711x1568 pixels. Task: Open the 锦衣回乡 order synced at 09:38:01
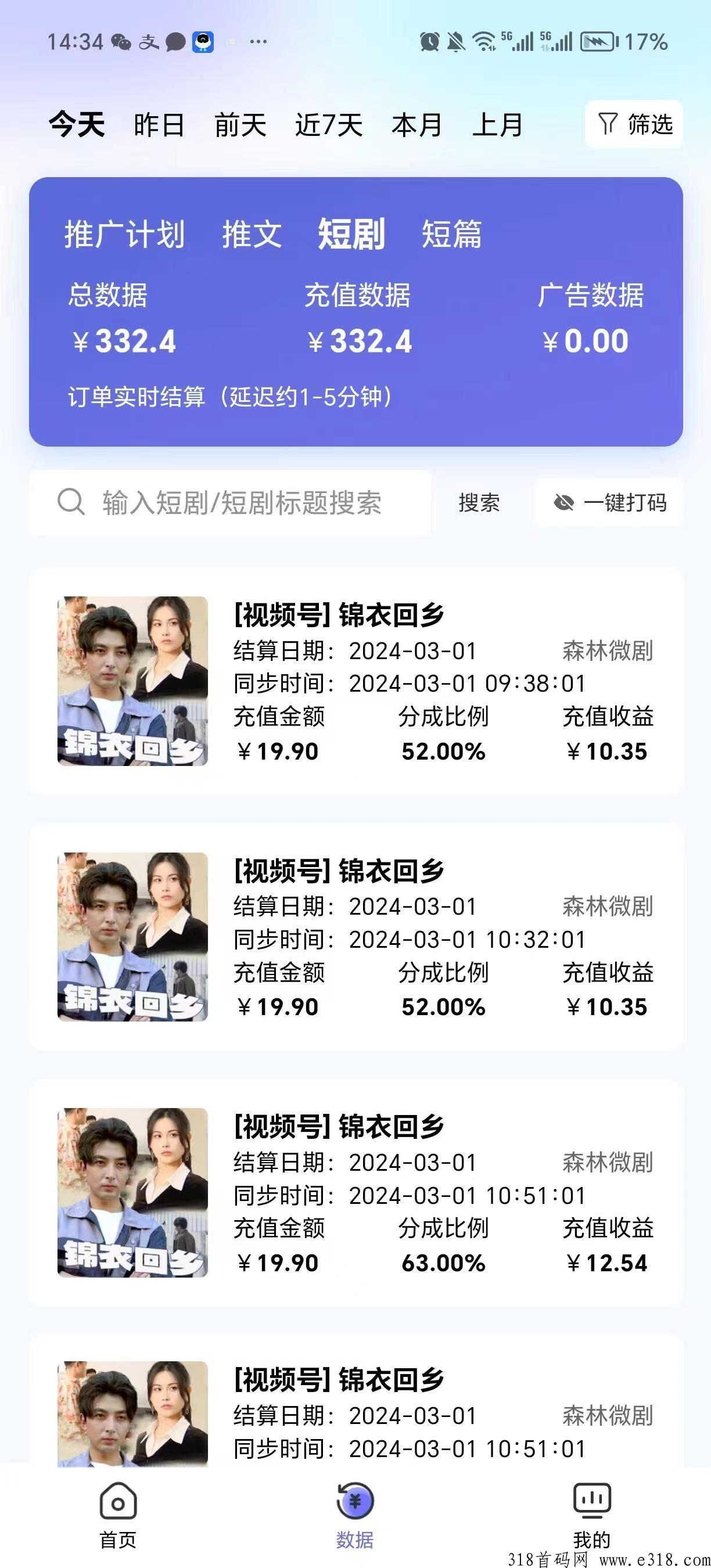[x=355, y=681]
